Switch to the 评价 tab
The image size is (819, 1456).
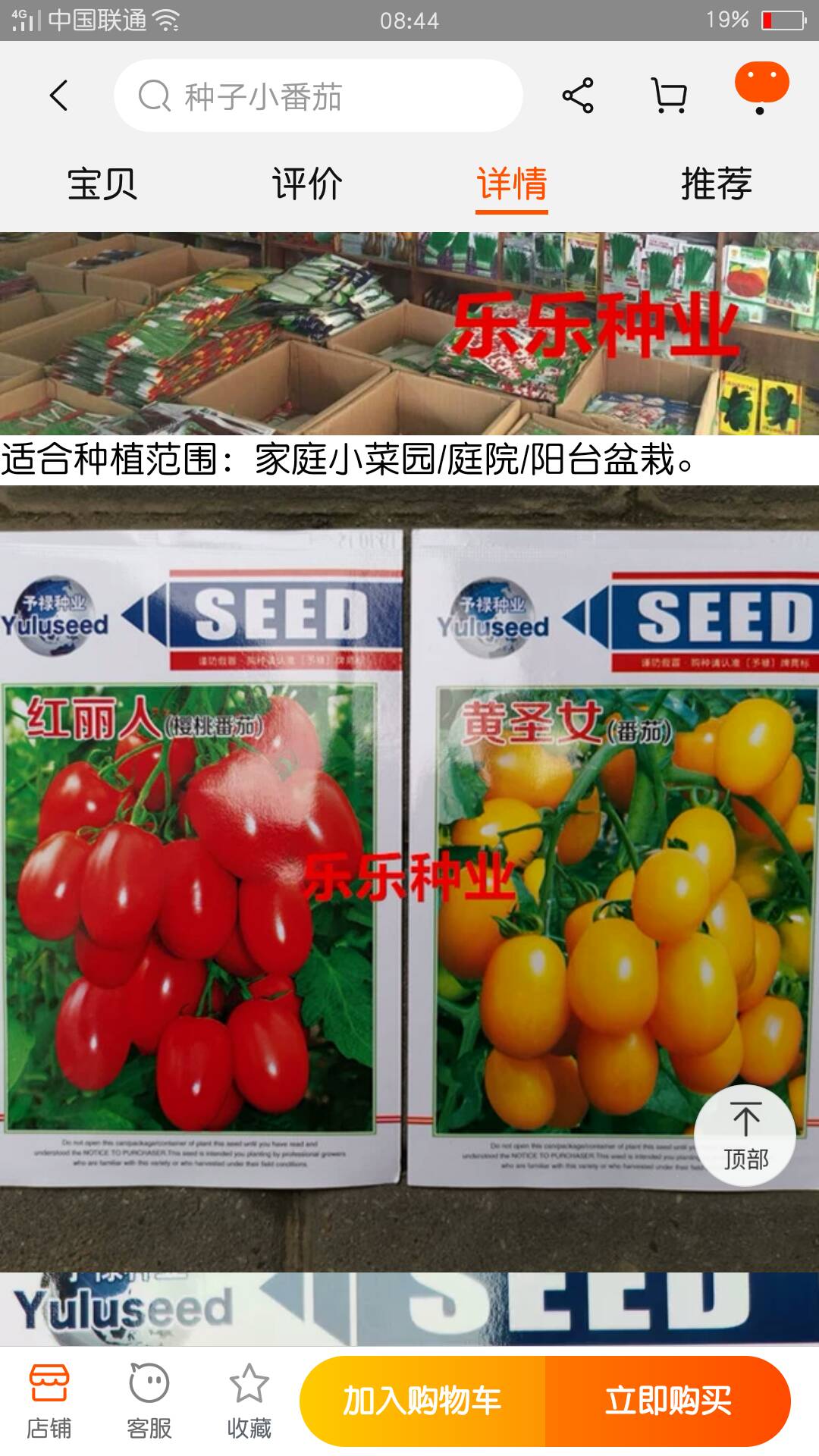tap(307, 184)
